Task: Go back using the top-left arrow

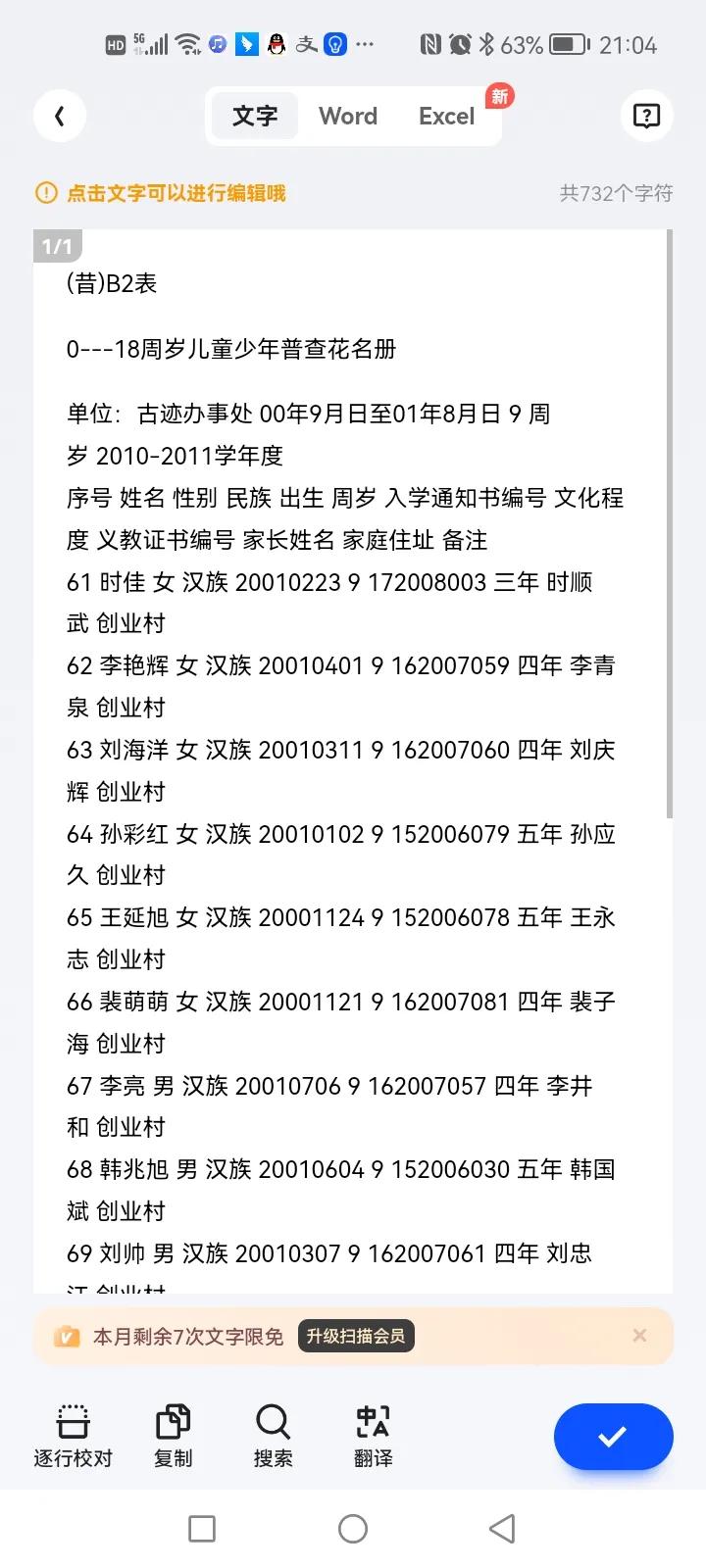Action: click(x=60, y=116)
